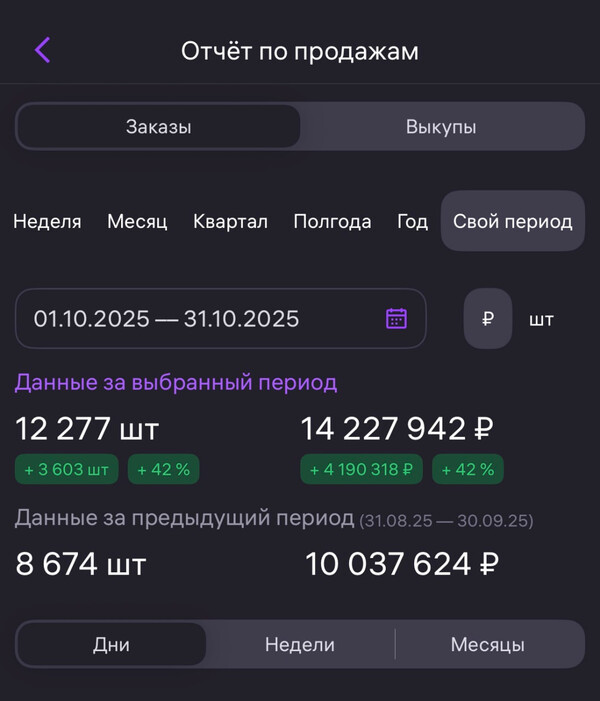Tap the Свой период option
Viewport: 600px width, 701px height.
pos(512,221)
